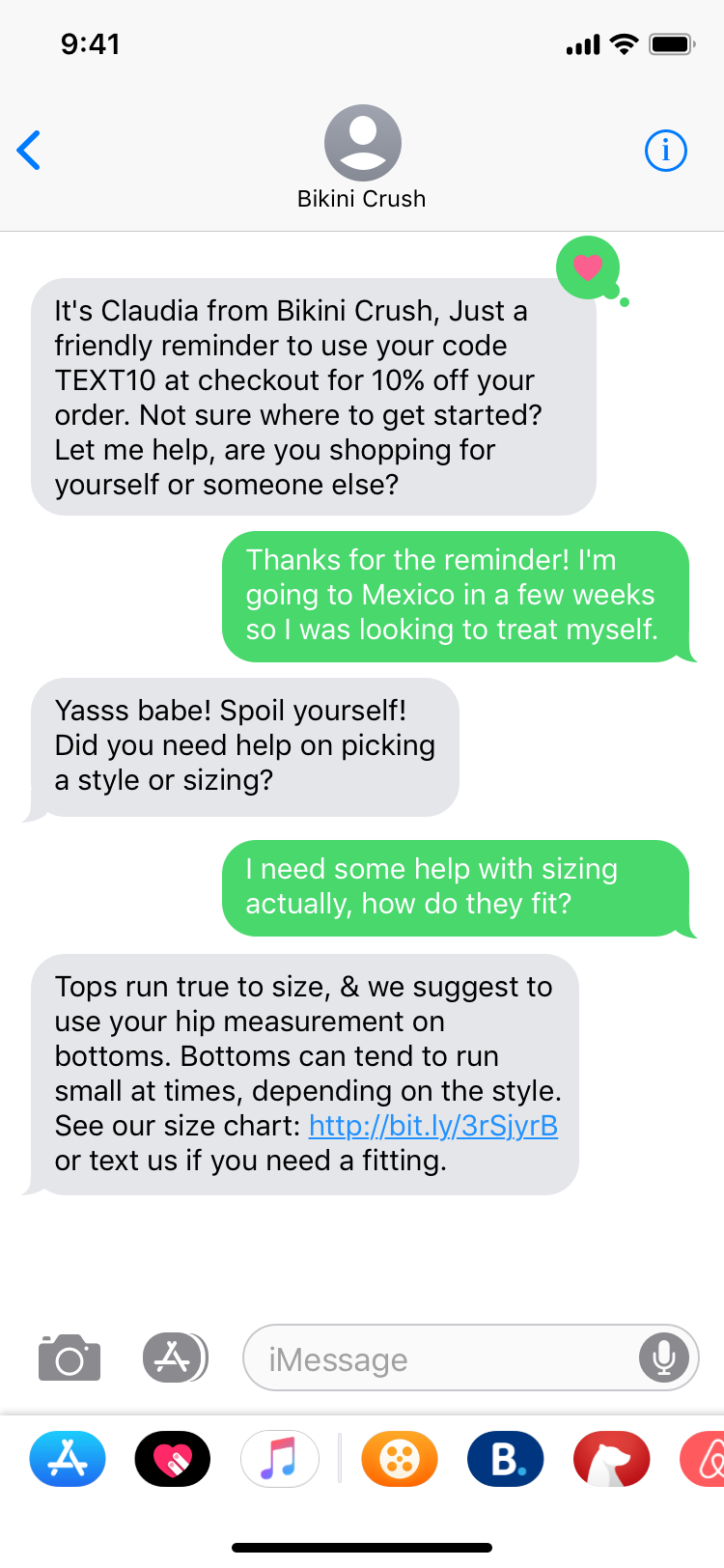Open the Booking B. app
Viewport: 724px width, 1568px height.
pos(506,1459)
